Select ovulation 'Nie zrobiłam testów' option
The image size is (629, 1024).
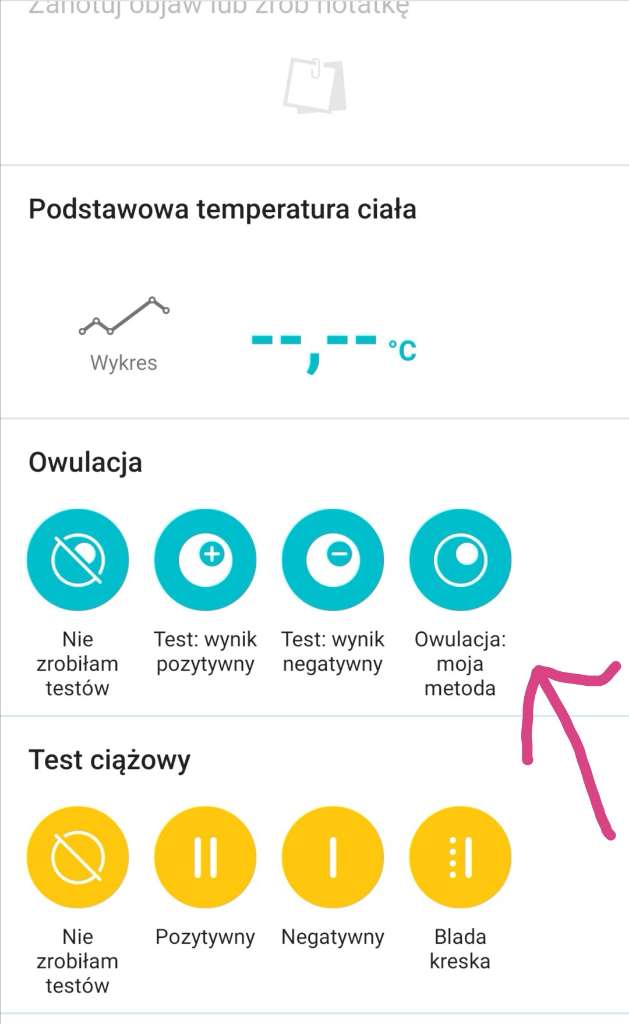point(77,559)
